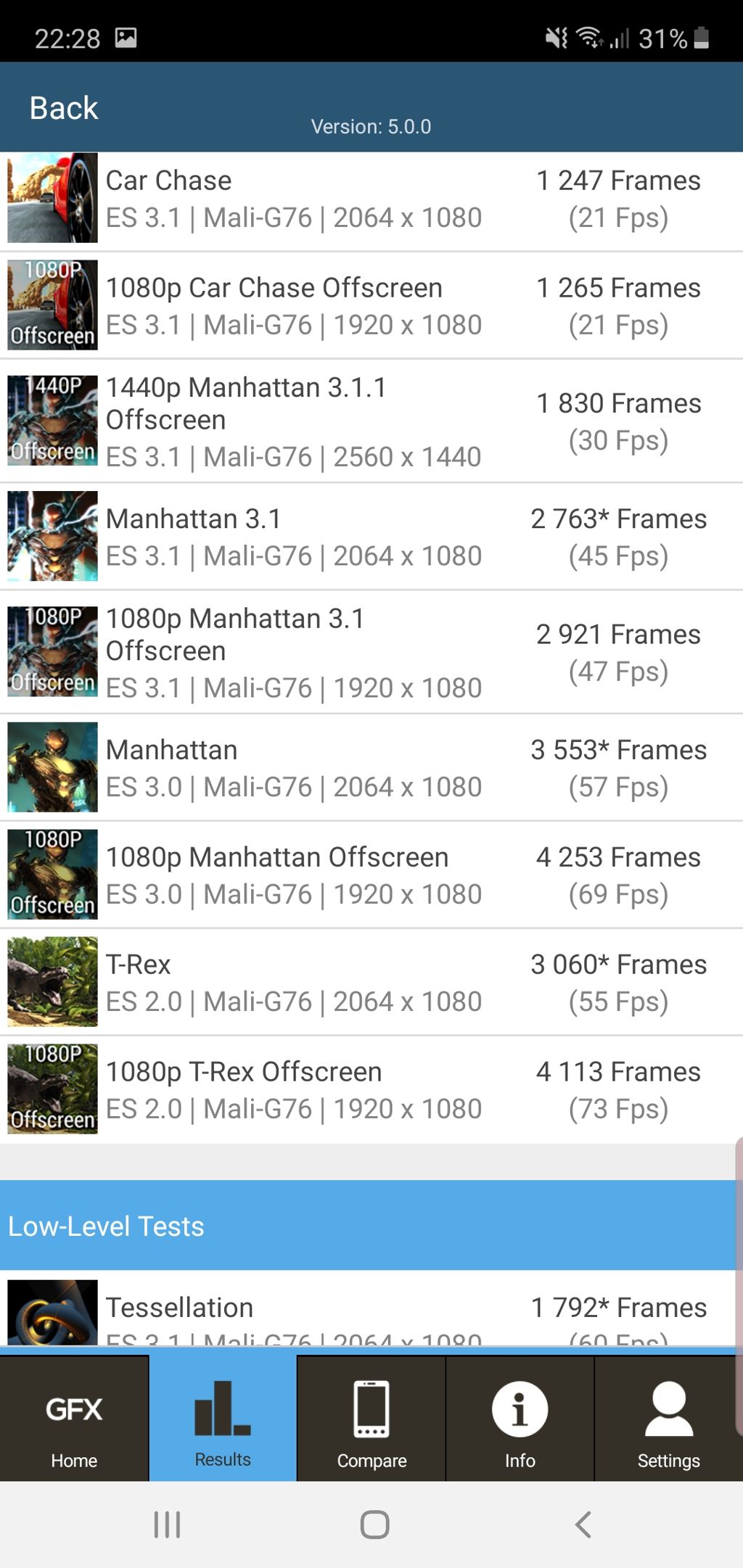Select the Results tab
Screen dimensions: 743x1568
pyautogui.click(x=223, y=1420)
